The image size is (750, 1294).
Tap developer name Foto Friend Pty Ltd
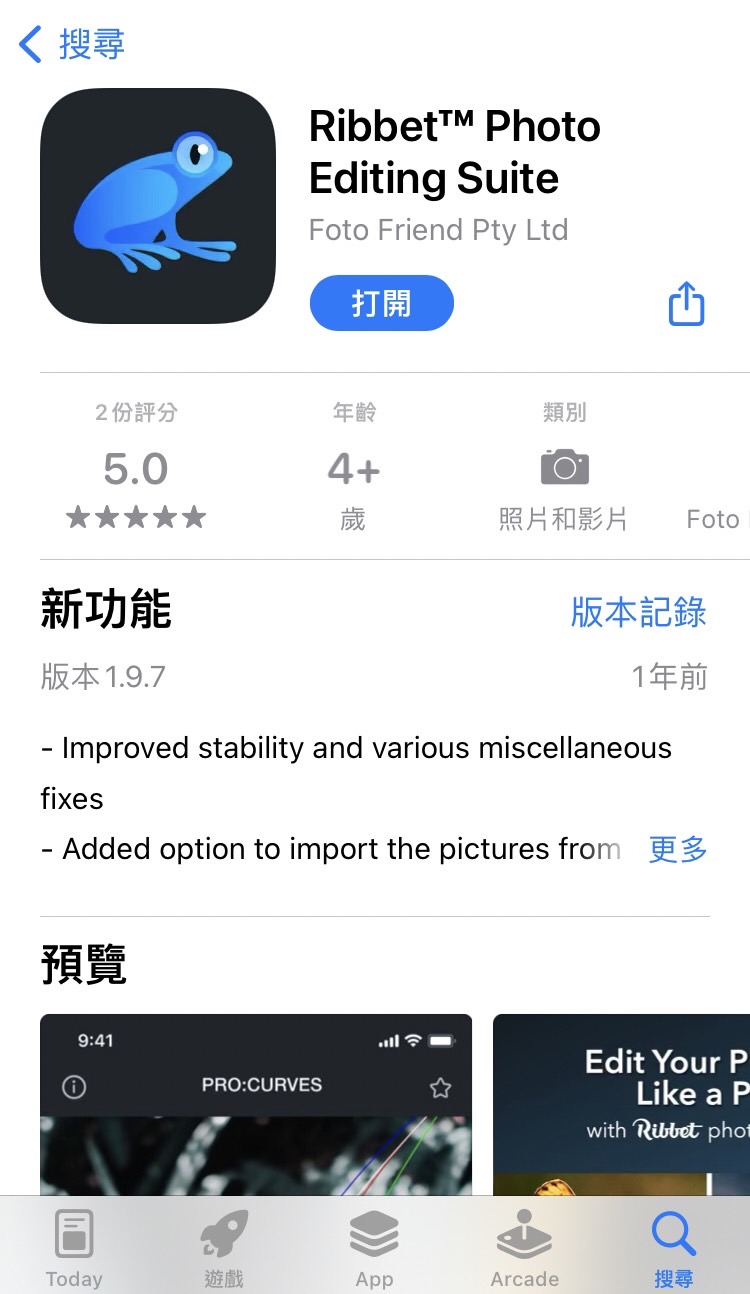[x=439, y=230]
